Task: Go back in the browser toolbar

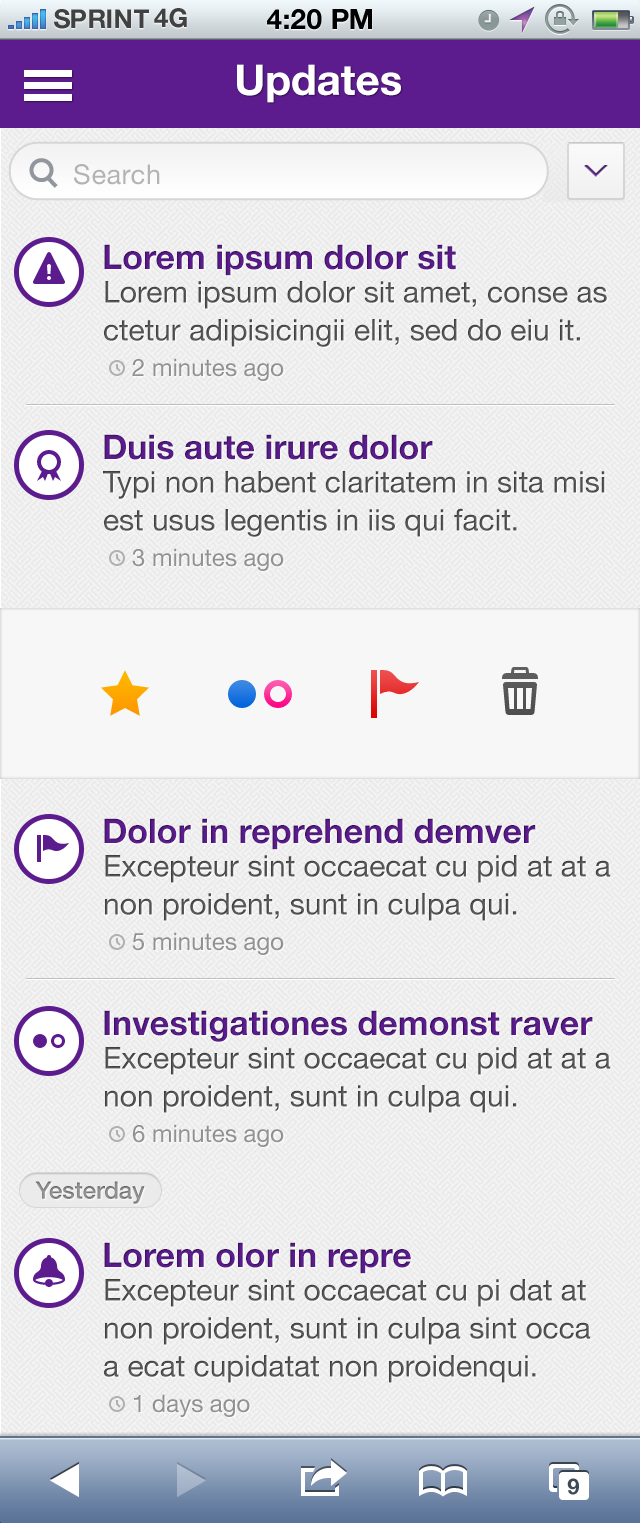Action: click(65, 1480)
